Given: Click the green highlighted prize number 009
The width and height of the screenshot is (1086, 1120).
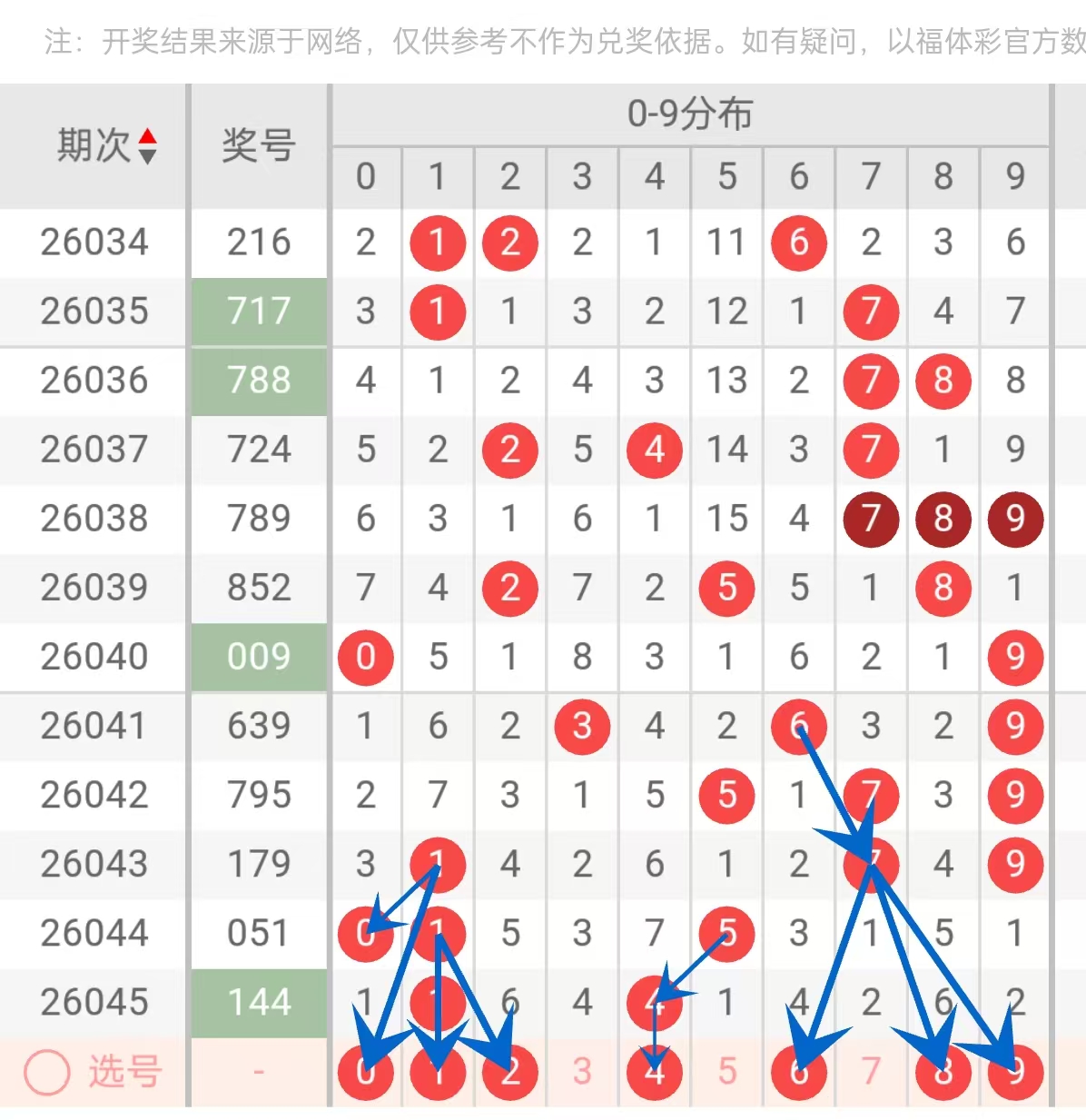Looking at the screenshot, I should 258,657.
